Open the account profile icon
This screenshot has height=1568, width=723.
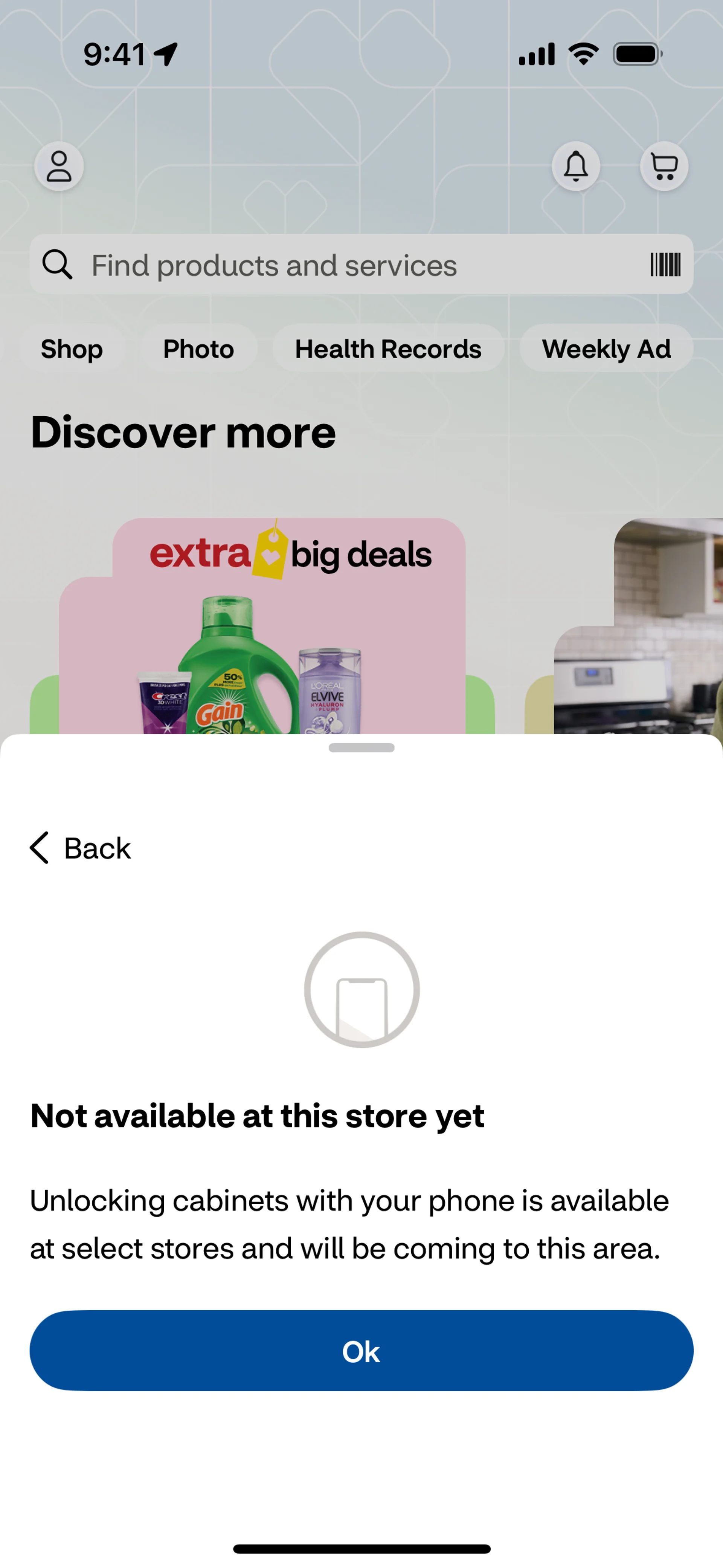59,166
